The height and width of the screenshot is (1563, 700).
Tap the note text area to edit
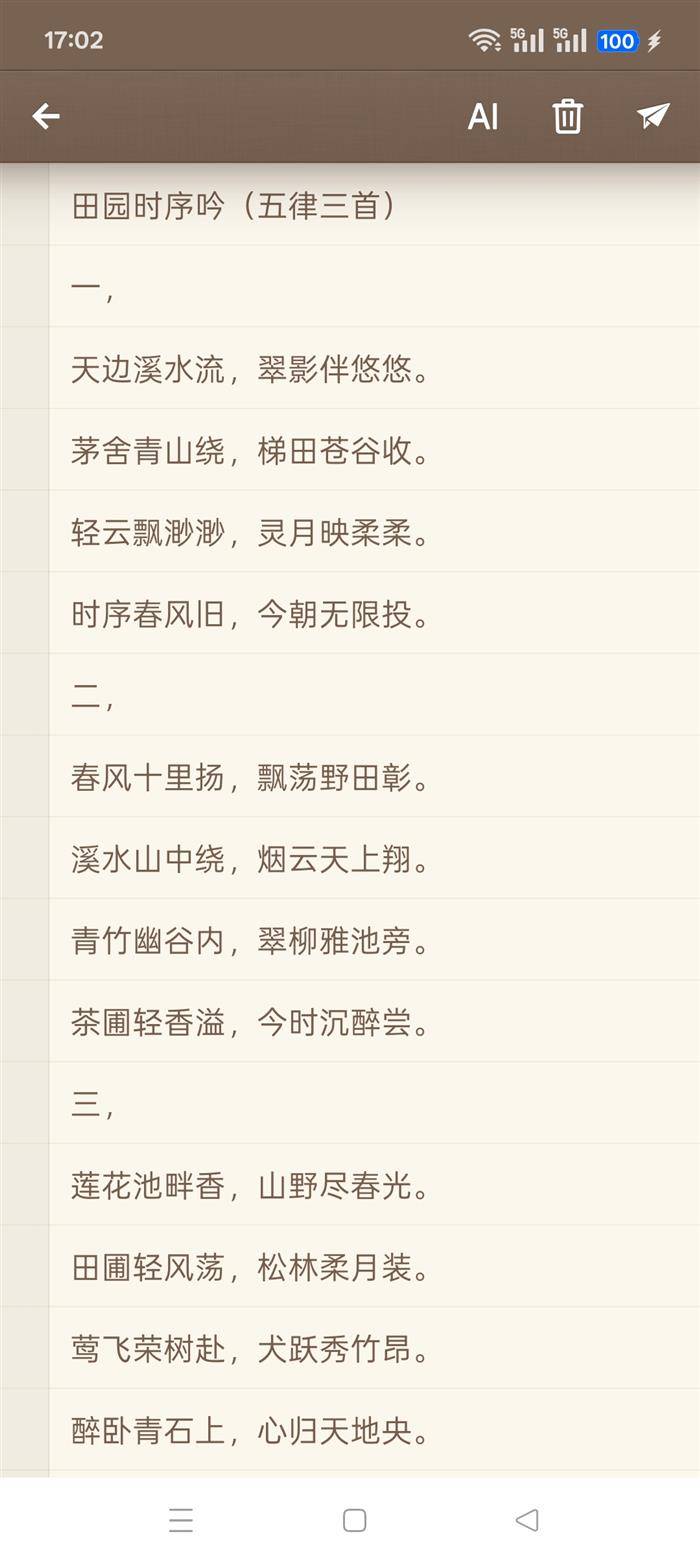tap(374, 819)
